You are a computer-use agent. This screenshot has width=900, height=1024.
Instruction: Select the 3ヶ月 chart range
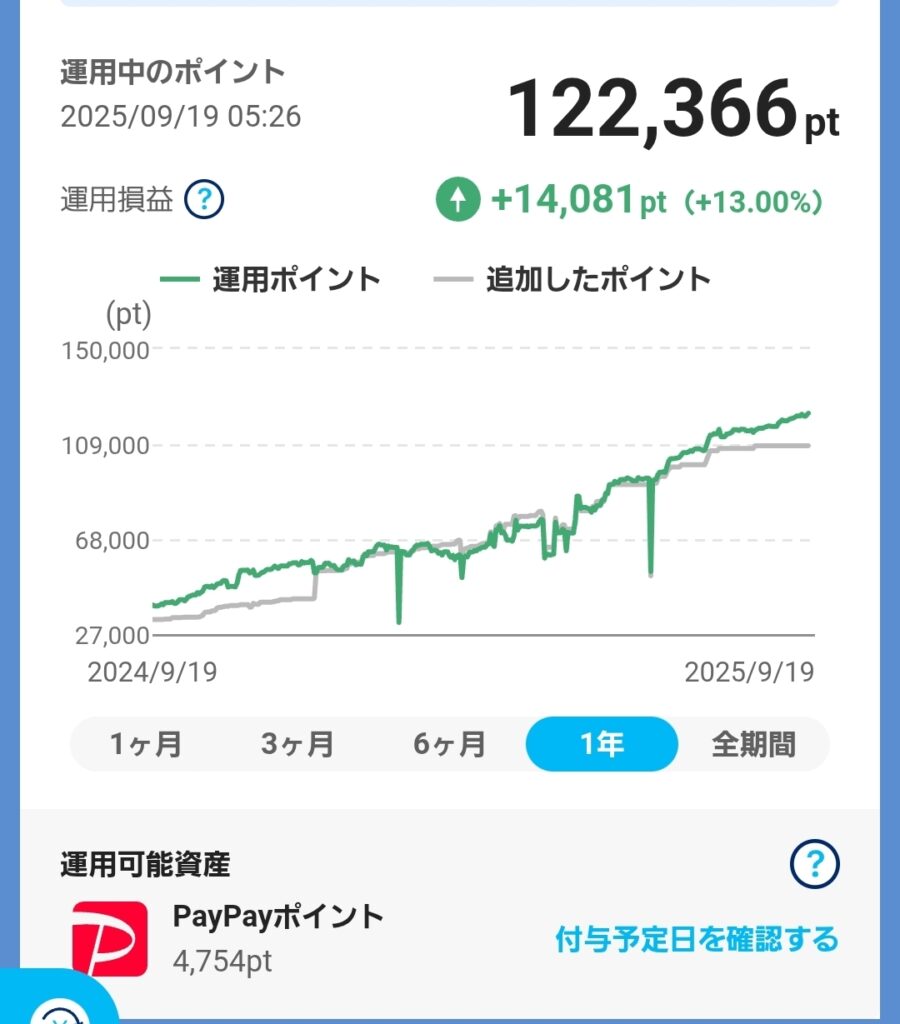298,745
